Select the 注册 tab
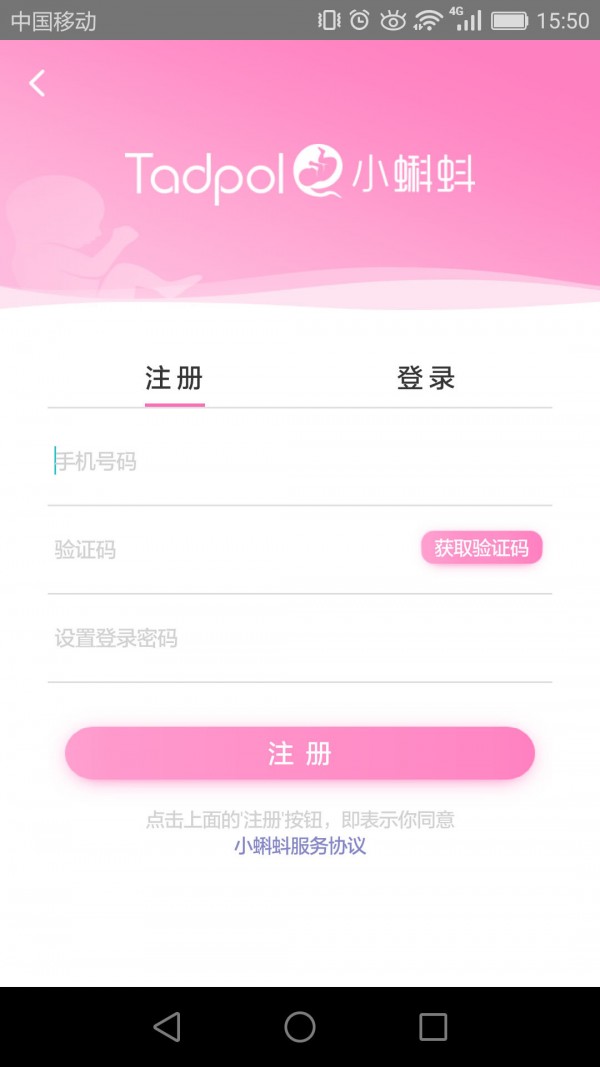The height and width of the screenshot is (1067, 600). click(x=174, y=378)
